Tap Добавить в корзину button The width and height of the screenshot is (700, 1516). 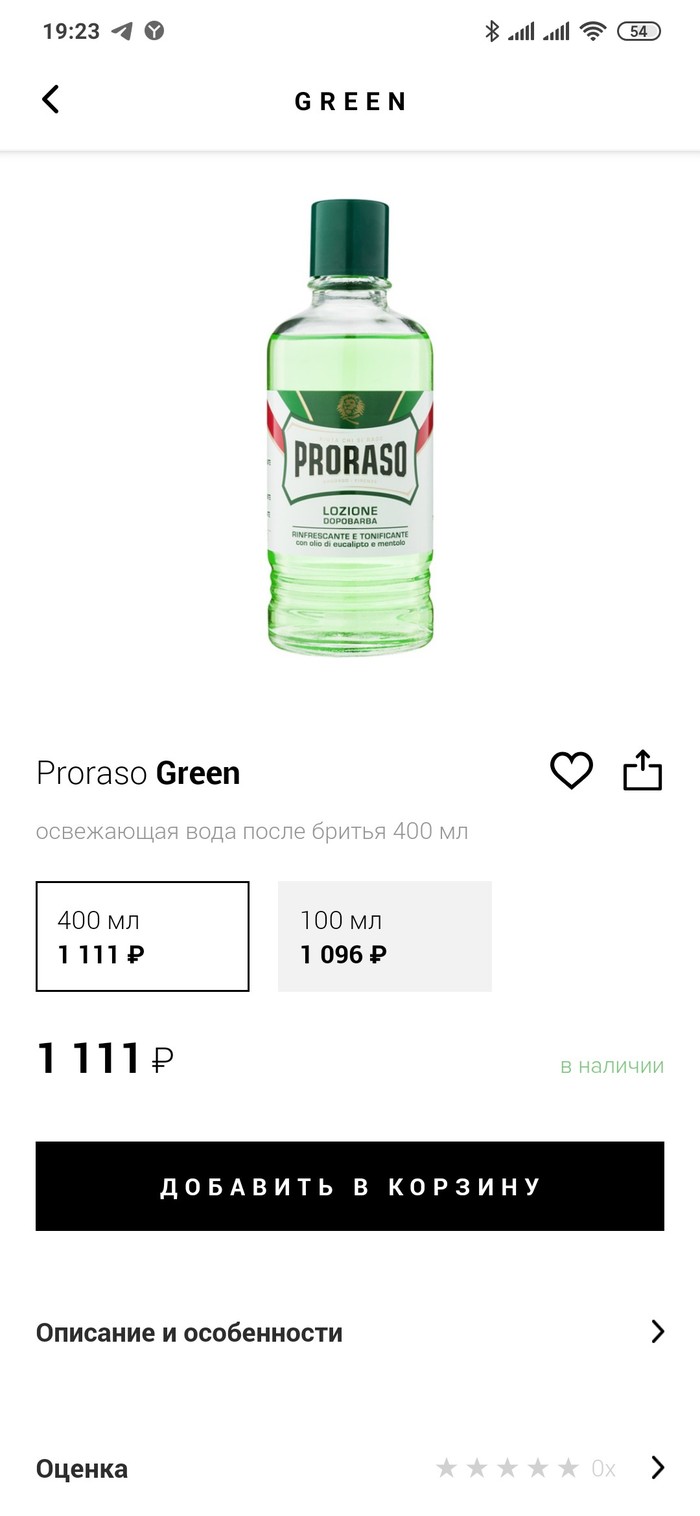(x=350, y=1186)
